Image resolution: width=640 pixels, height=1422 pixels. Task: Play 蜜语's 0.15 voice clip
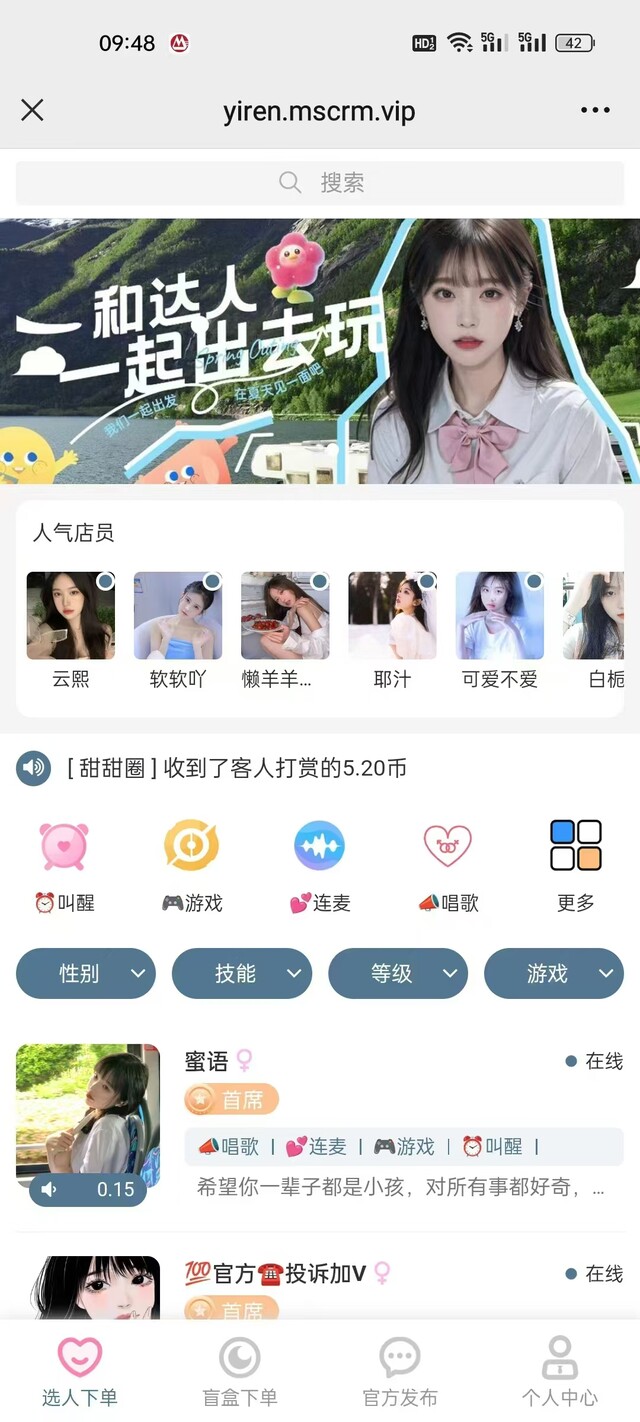click(x=88, y=1189)
